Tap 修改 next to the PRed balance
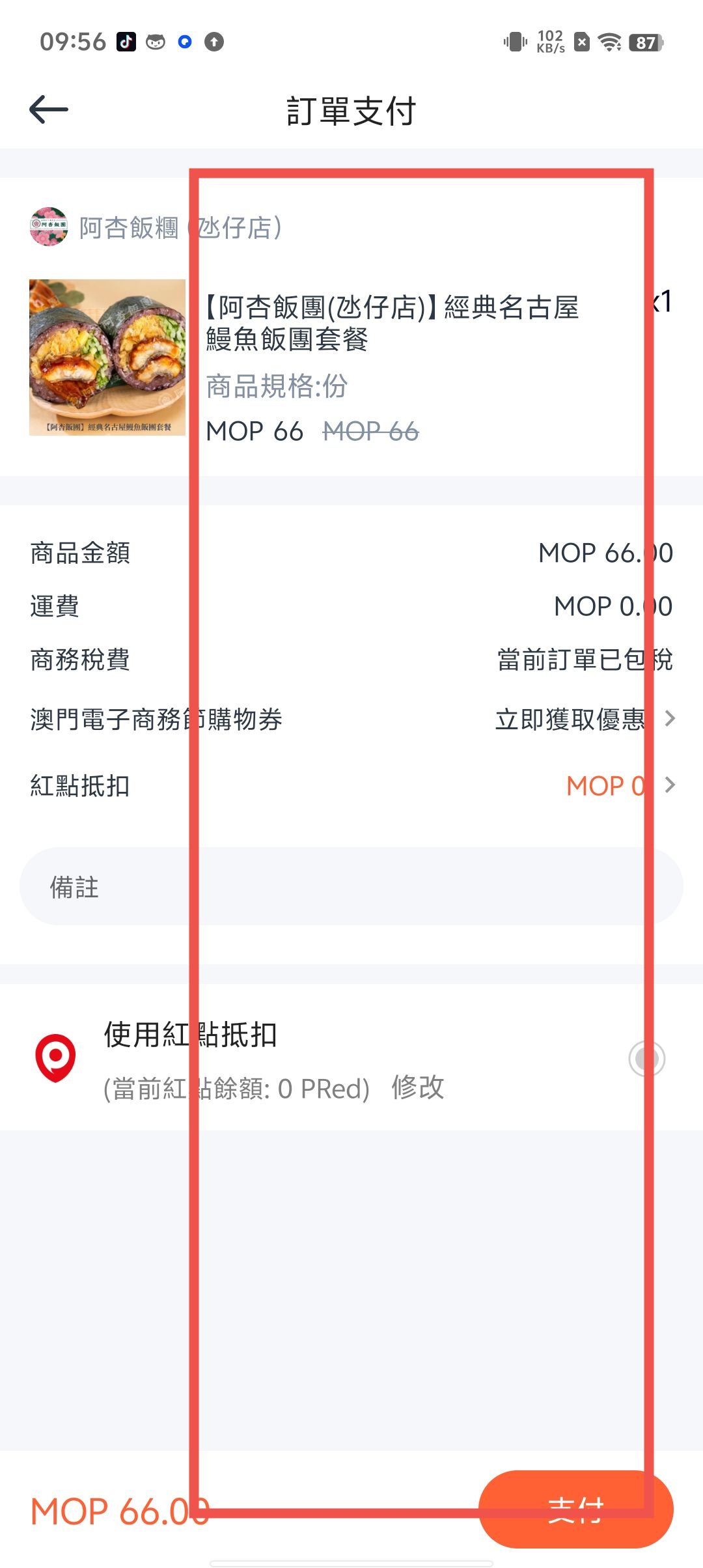 pyautogui.click(x=418, y=1087)
